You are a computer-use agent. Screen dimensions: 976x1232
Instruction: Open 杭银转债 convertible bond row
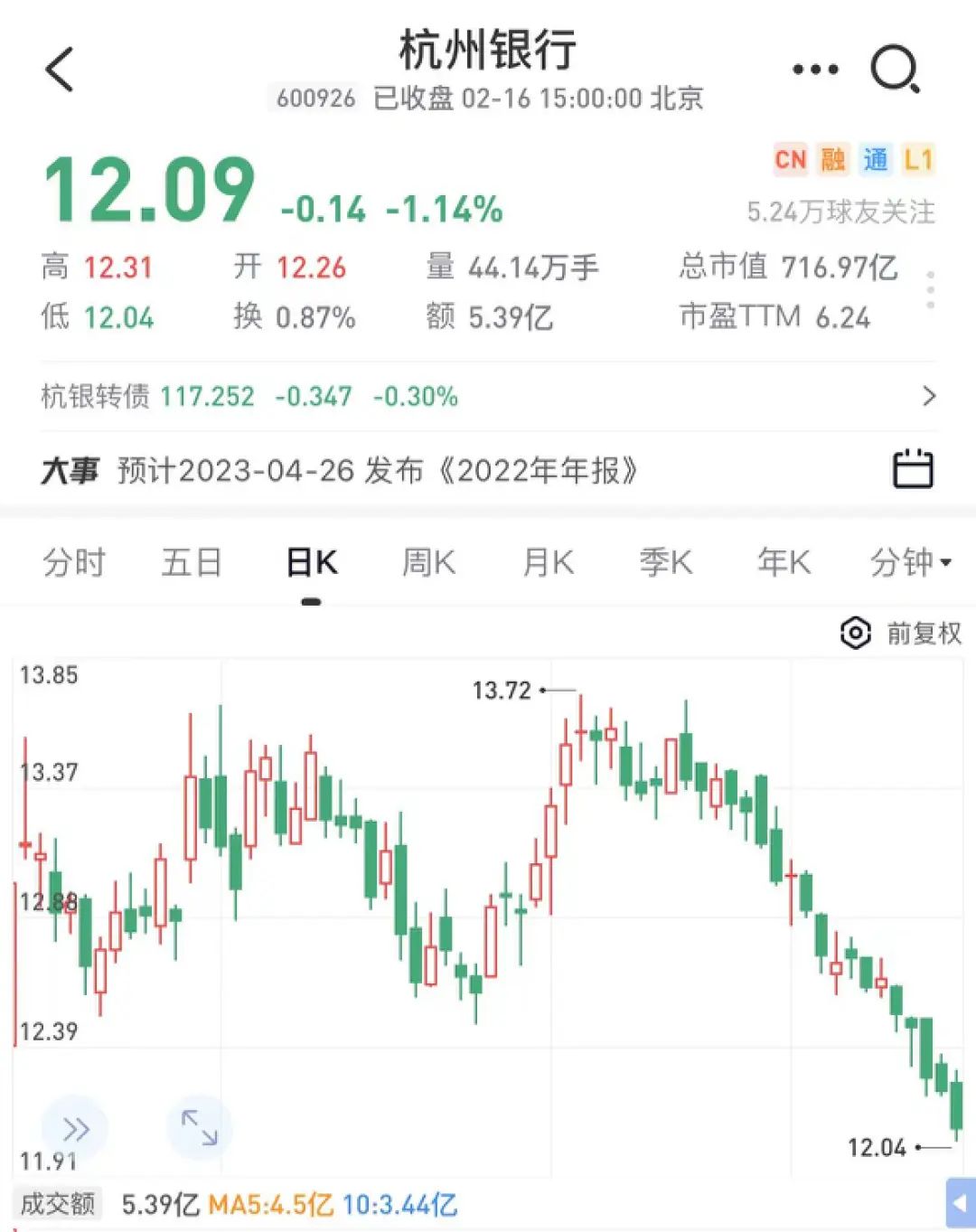coord(488,396)
